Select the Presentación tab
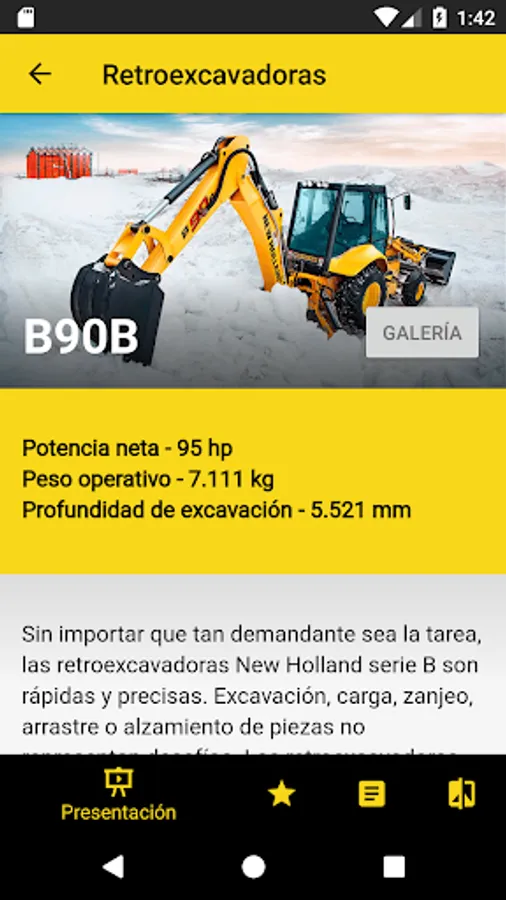This screenshot has height=900, width=506. click(119, 796)
